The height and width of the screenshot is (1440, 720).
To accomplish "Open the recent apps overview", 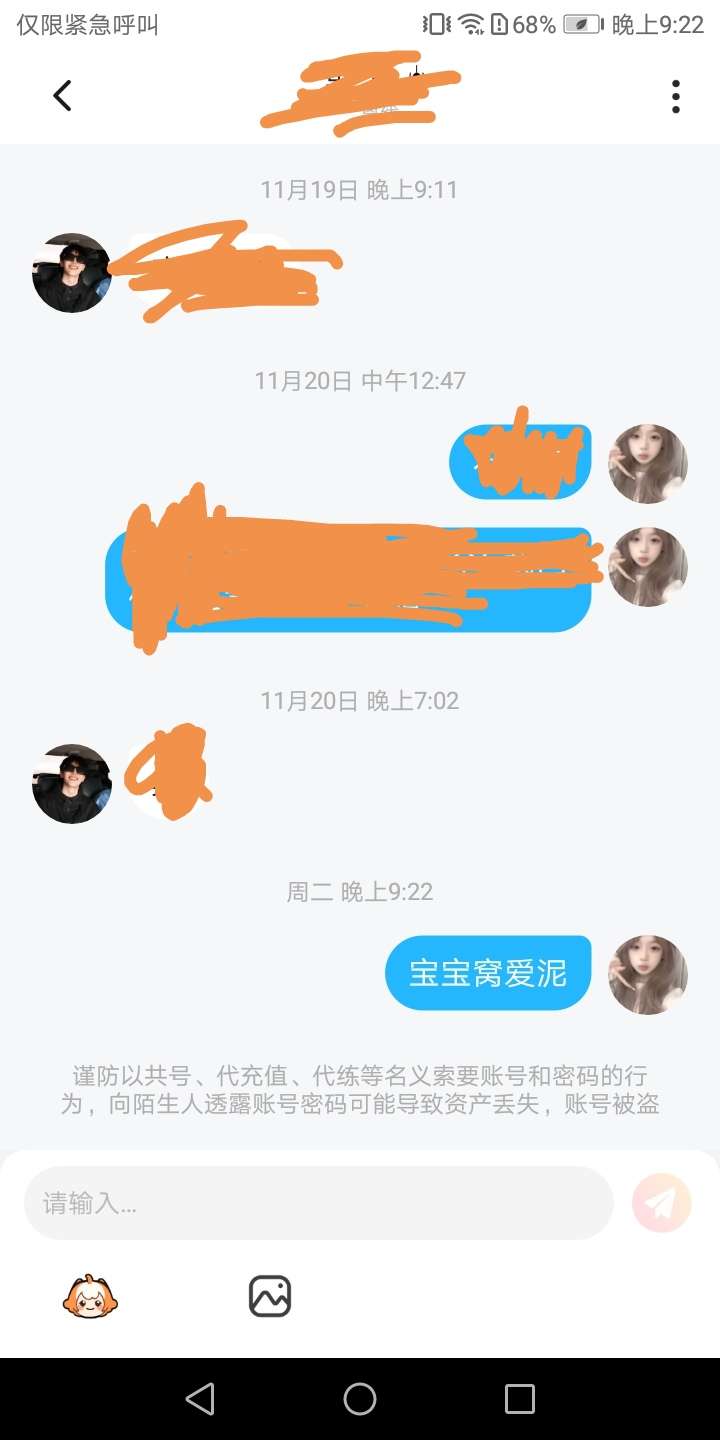I will [519, 1399].
